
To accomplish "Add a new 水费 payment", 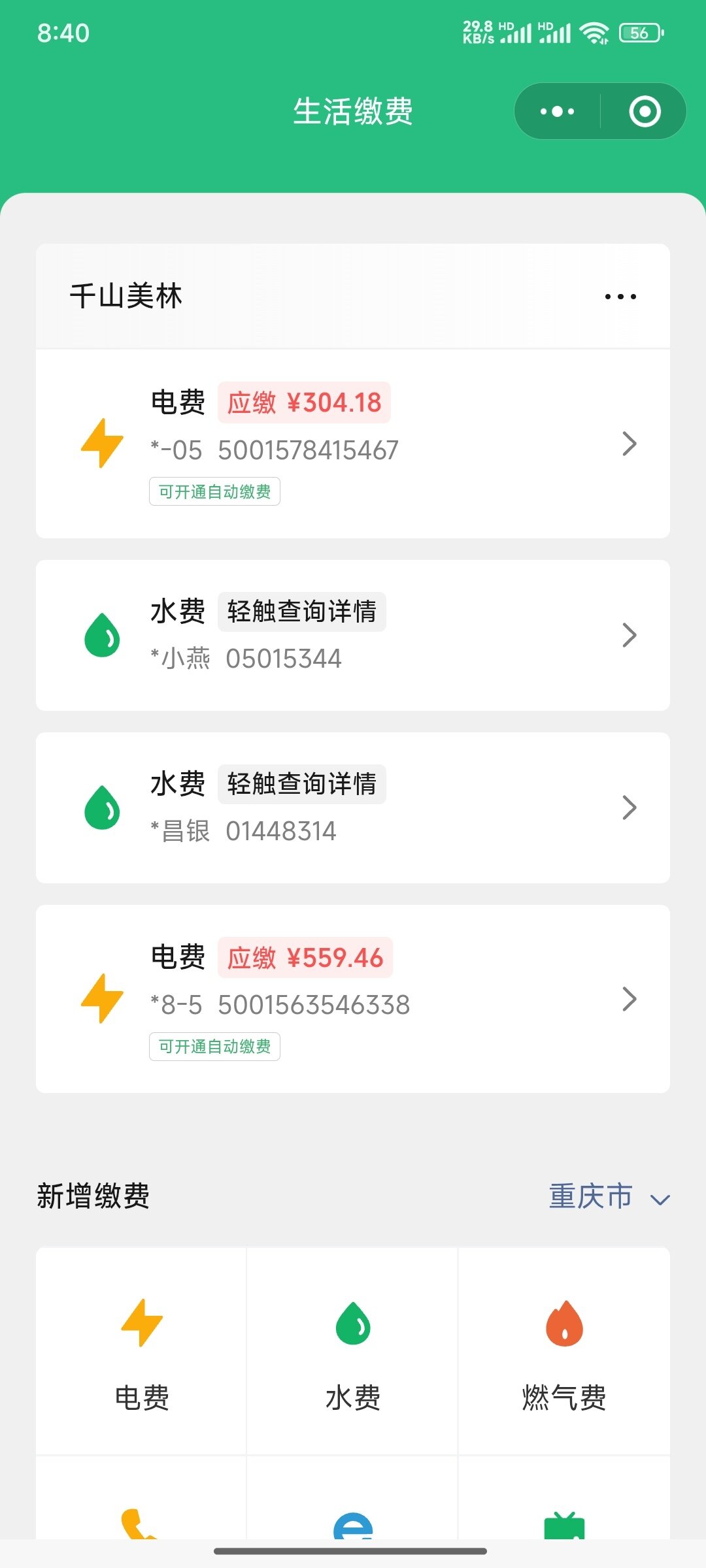I will [x=353, y=1351].
